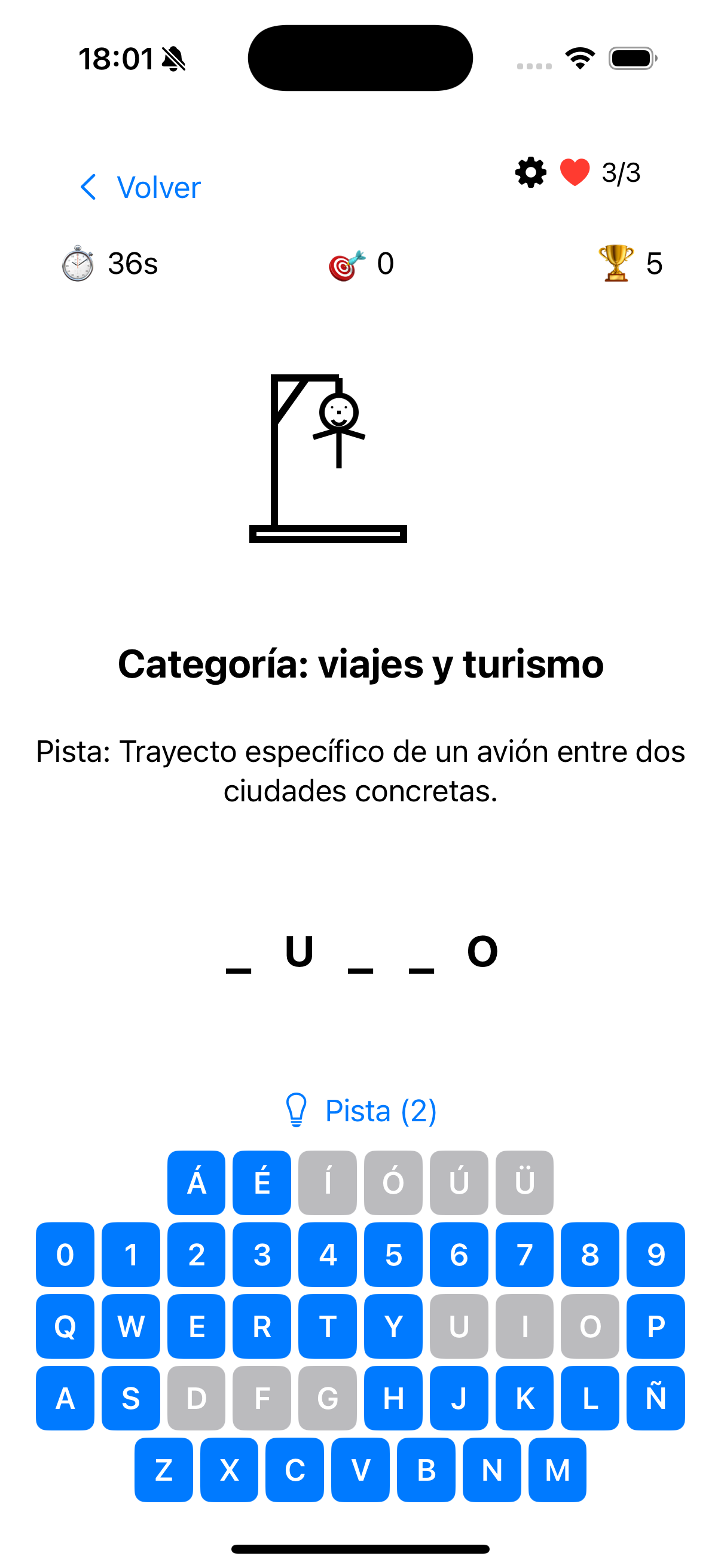Viewport: 721px width, 1568px height.
Task: Tap the 3/3 lives counter
Action: click(x=621, y=173)
